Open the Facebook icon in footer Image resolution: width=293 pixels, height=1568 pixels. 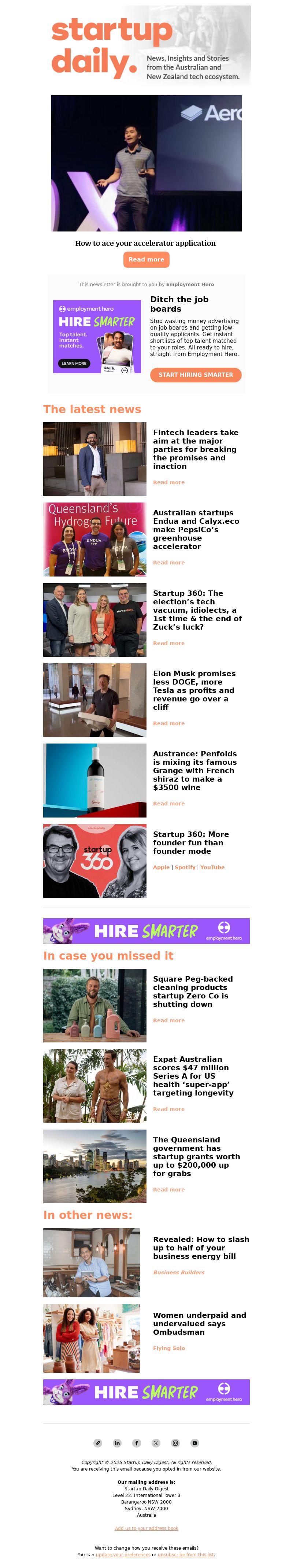pyautogui.click(x=137, y=1443)
